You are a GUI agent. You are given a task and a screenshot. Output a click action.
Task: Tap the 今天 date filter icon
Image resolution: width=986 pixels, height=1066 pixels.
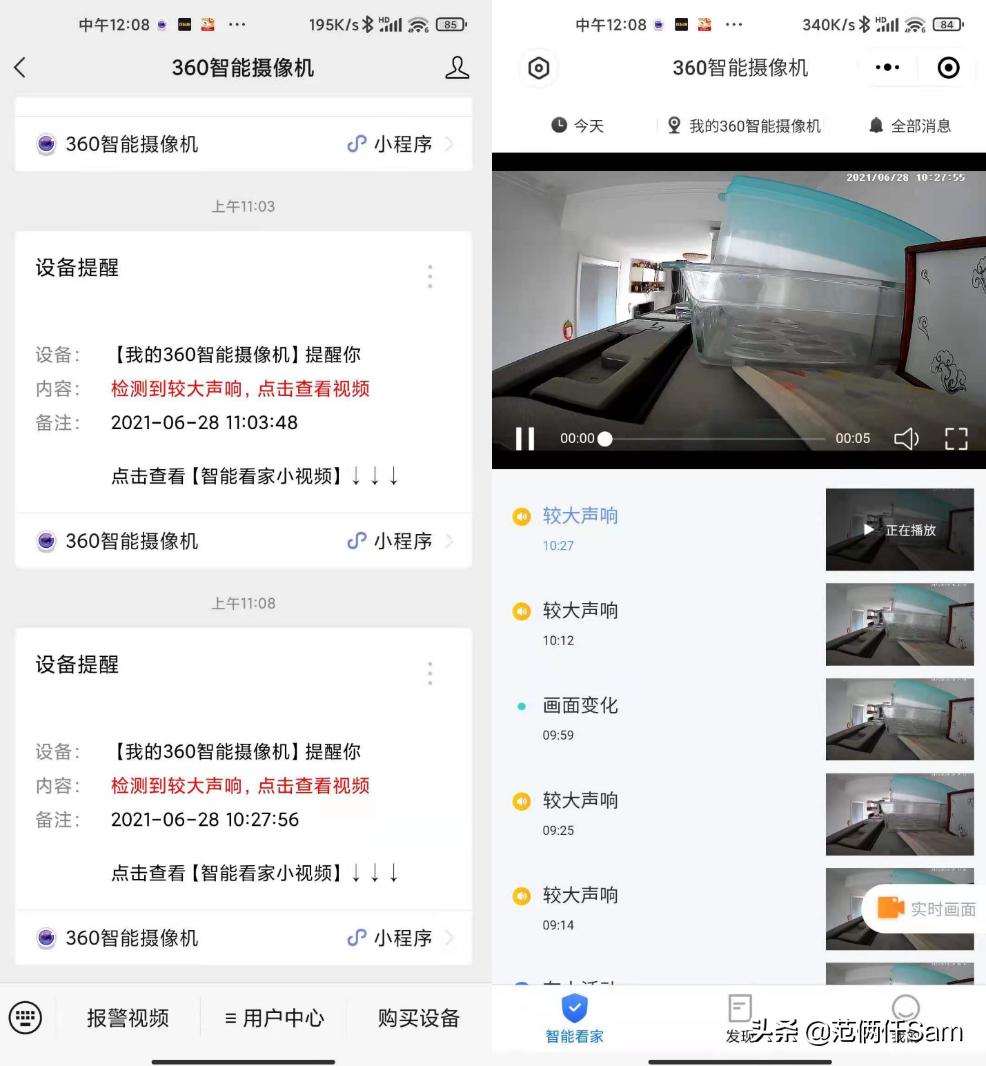(x=562, y=126)
